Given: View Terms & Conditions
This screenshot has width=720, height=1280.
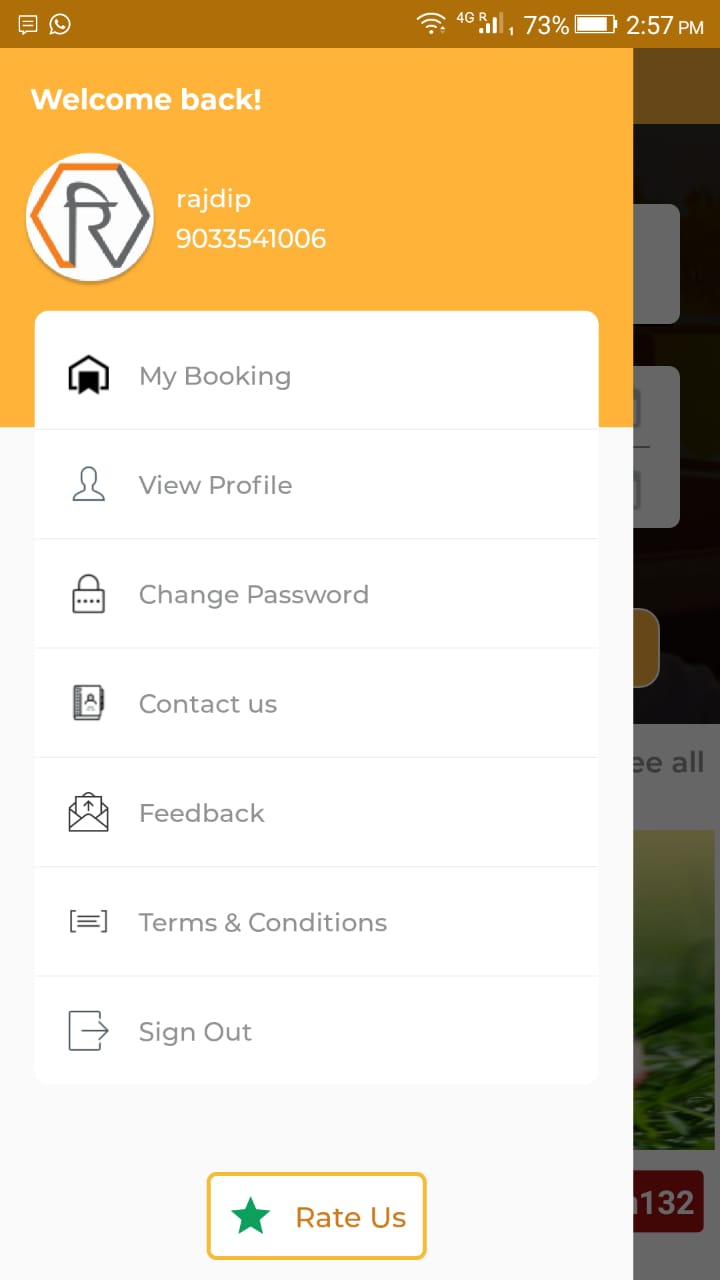Looking at the screenshot, I should coord(316,922).
